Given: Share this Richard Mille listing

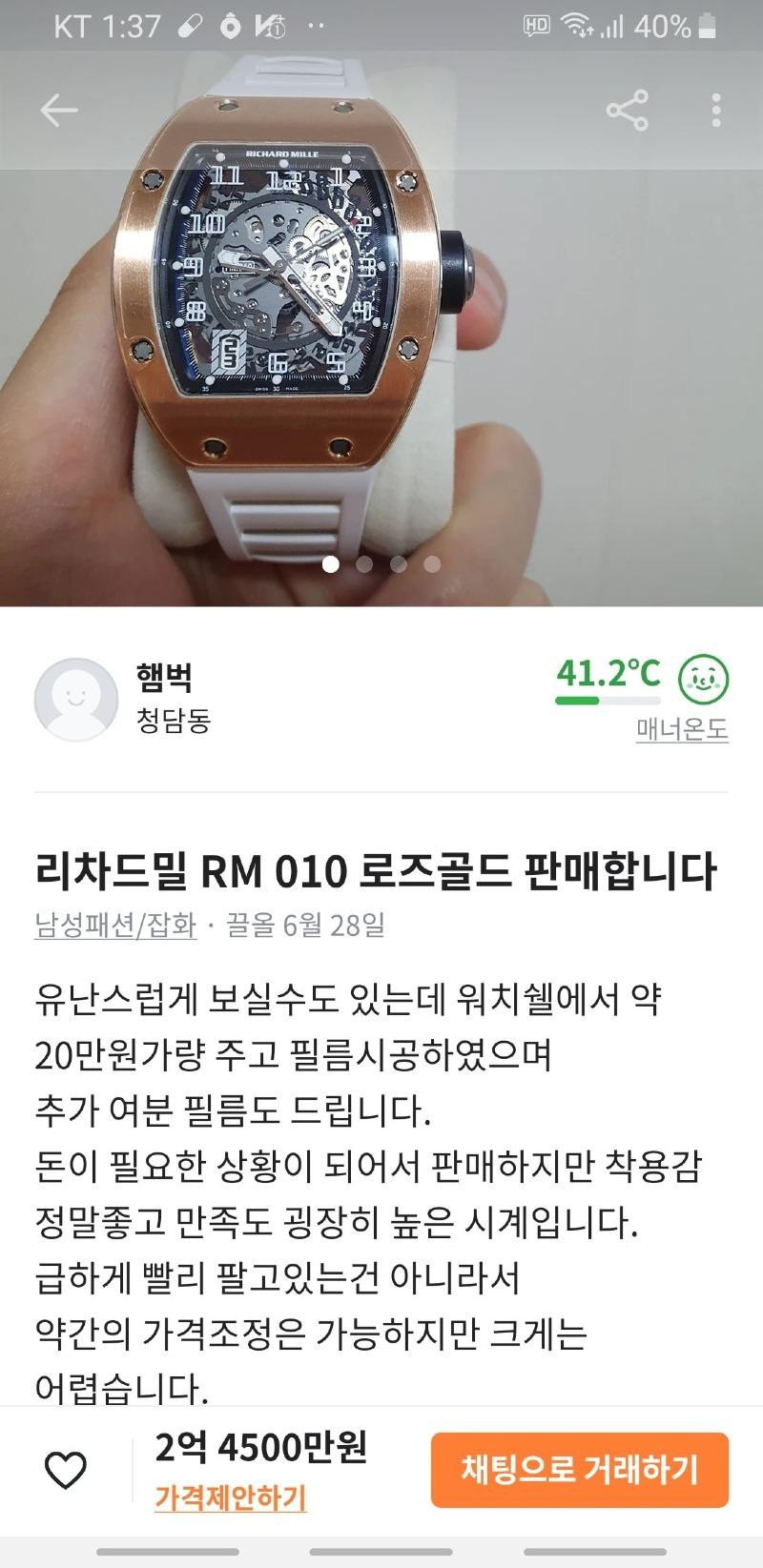Looking at the screenshot, I should (x=627, y=111).
